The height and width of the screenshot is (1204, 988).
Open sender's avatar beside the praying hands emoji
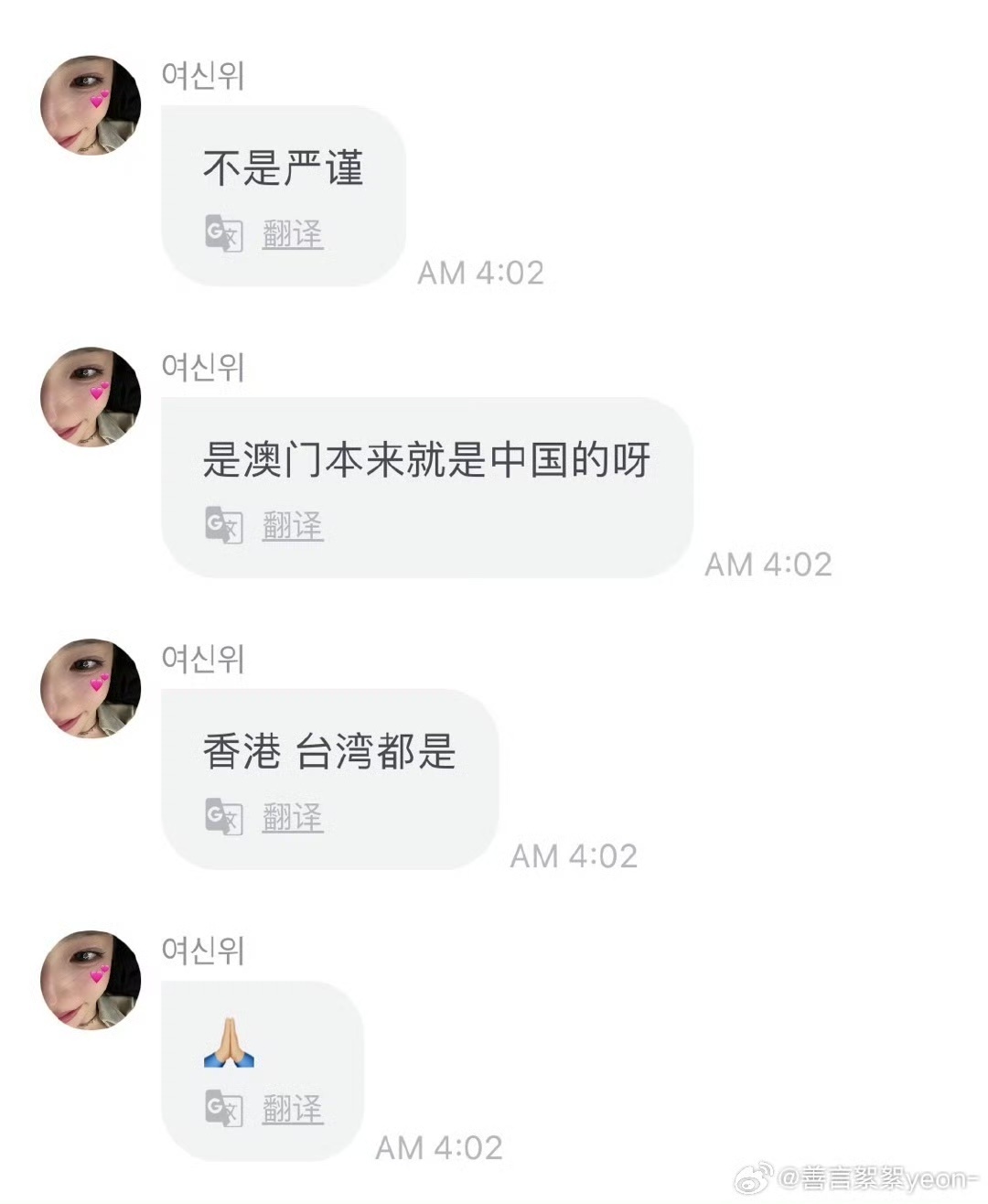pyautogui.click(x=91, y=981)
